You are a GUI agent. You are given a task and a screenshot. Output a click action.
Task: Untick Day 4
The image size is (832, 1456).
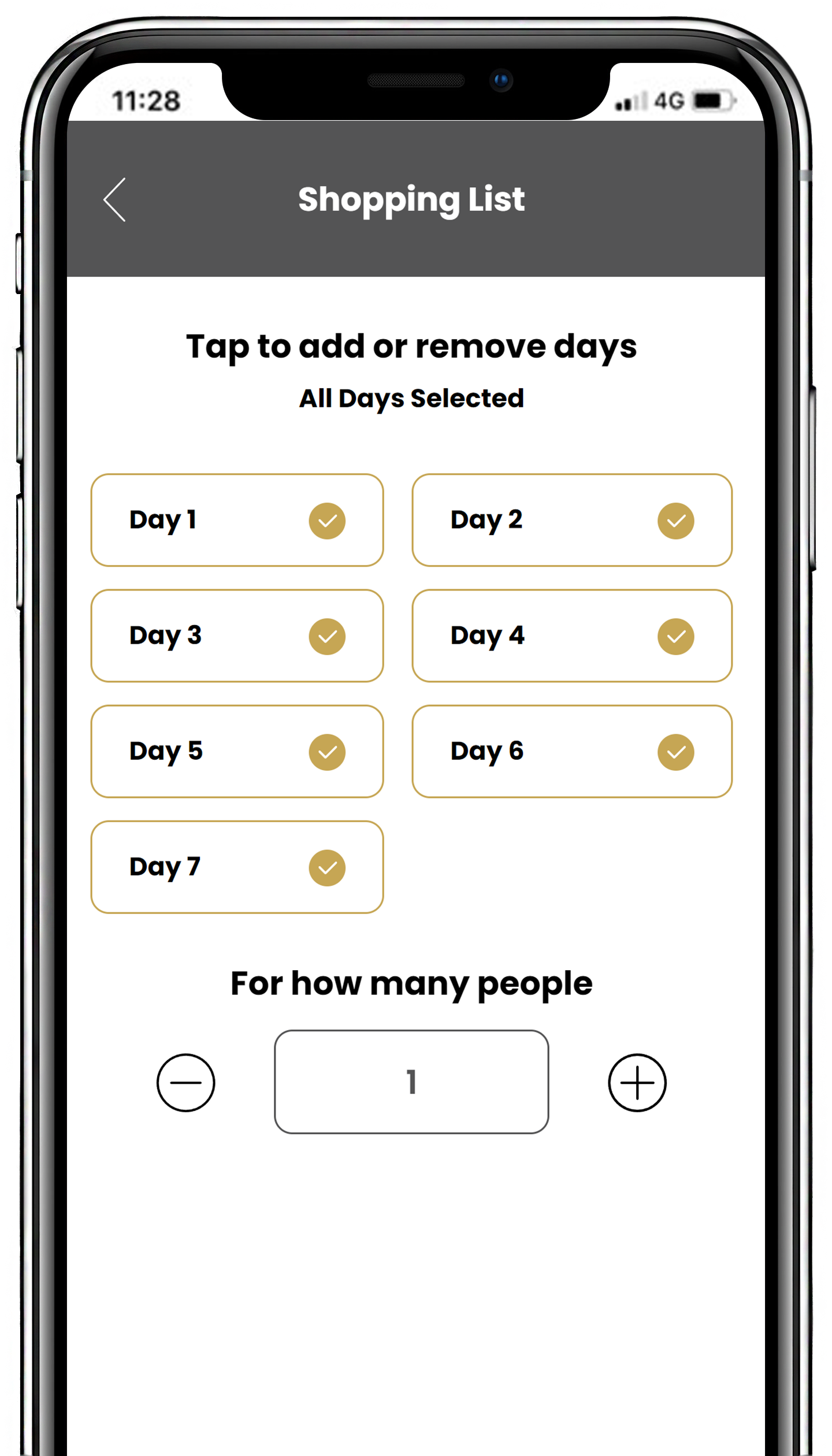coord(572,636)
